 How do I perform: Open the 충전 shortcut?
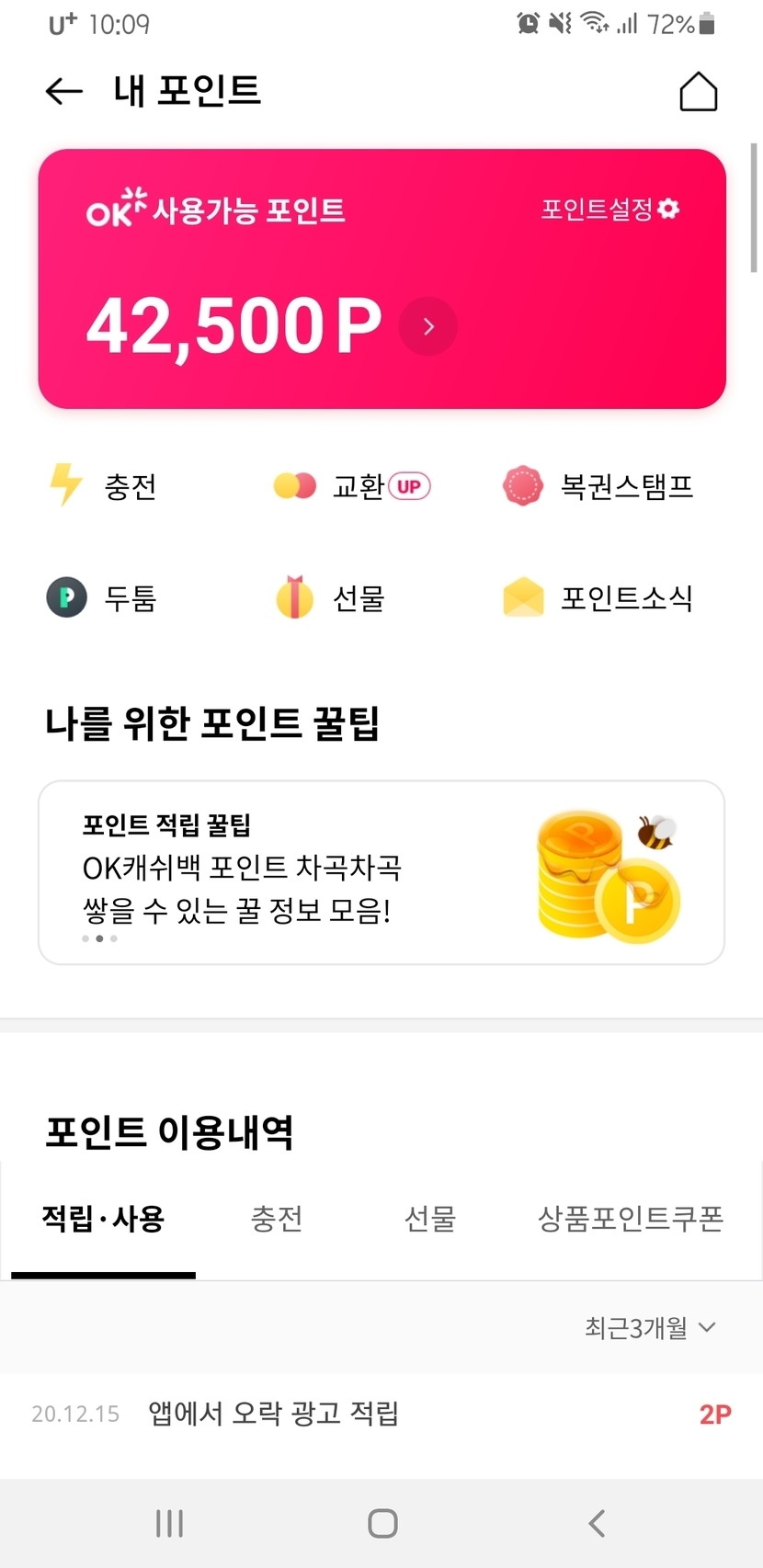tap(103, 486)
